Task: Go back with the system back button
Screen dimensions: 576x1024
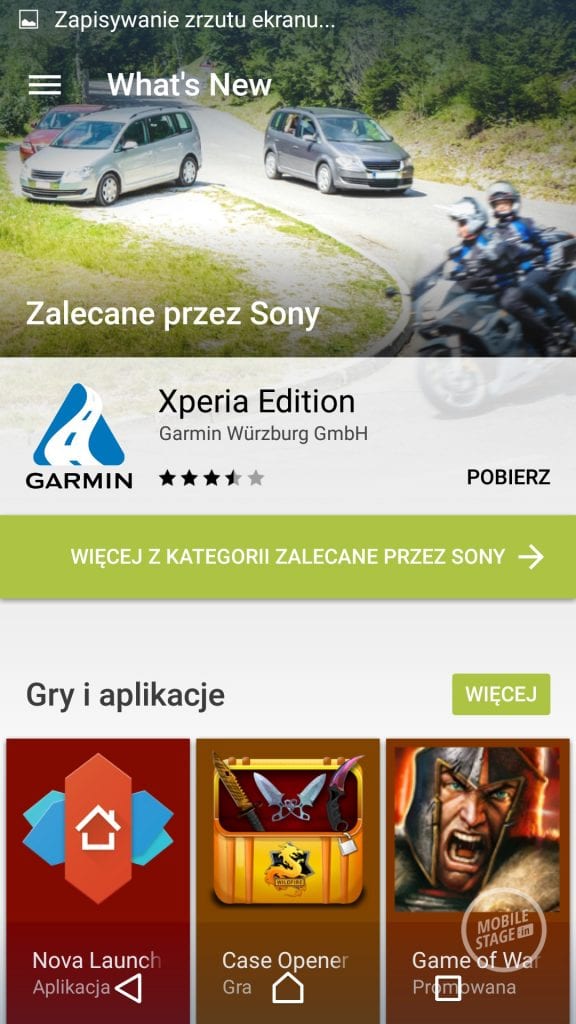Action: [x=129, y=988]
